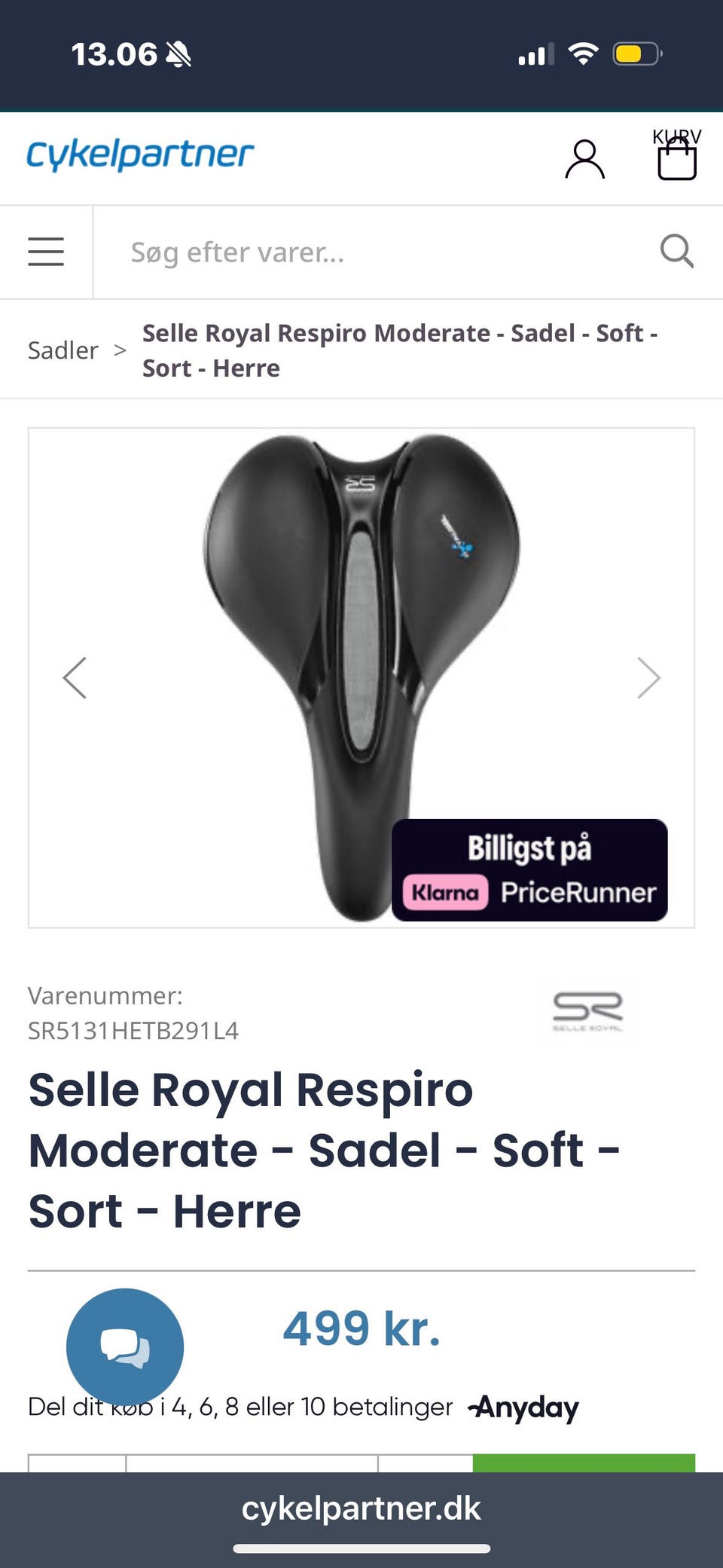Tap the Søg efter varer search field

[x=301, y=251]
